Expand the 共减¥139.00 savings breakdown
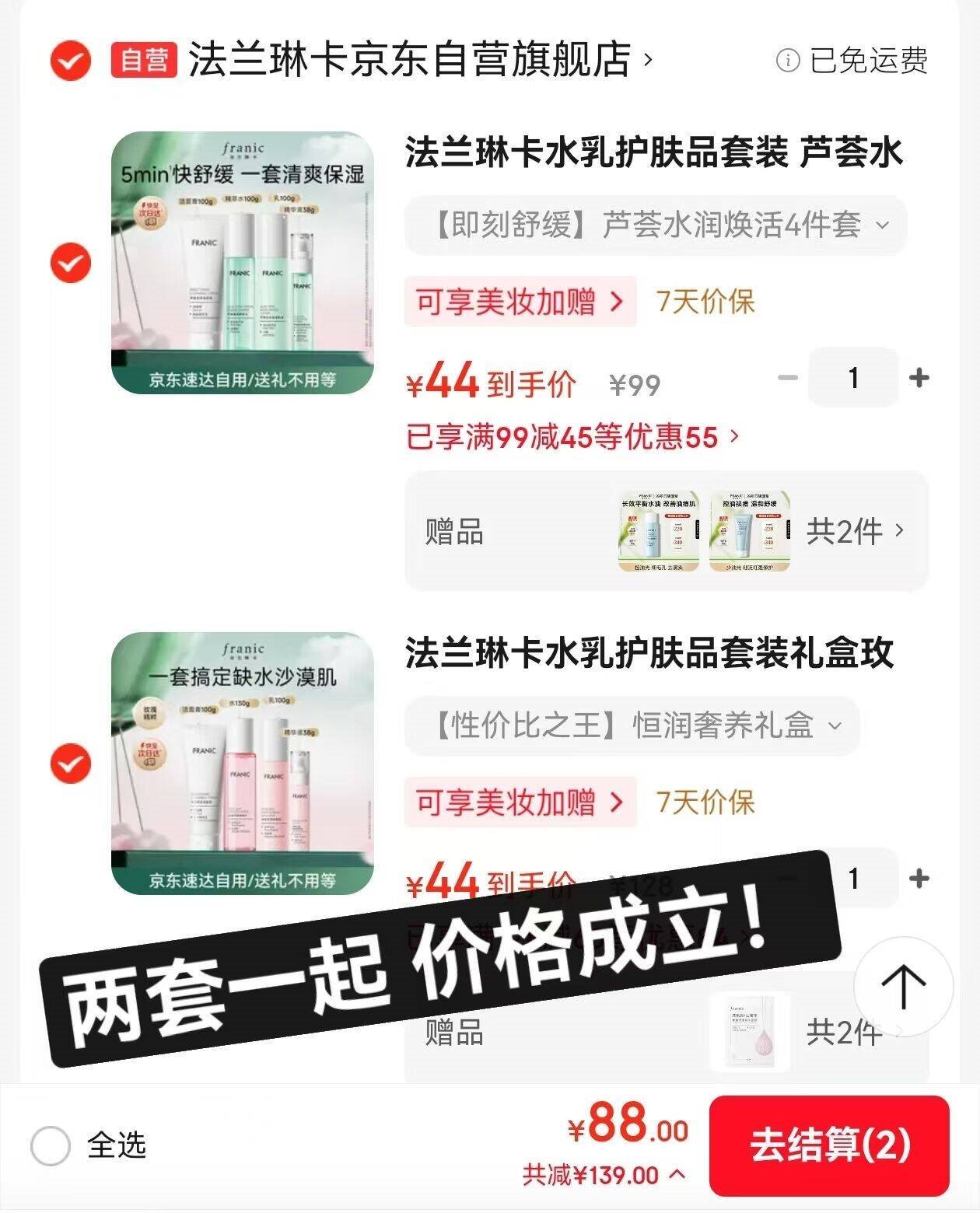Screen dimensions: 980x1213 [604, 1175]
